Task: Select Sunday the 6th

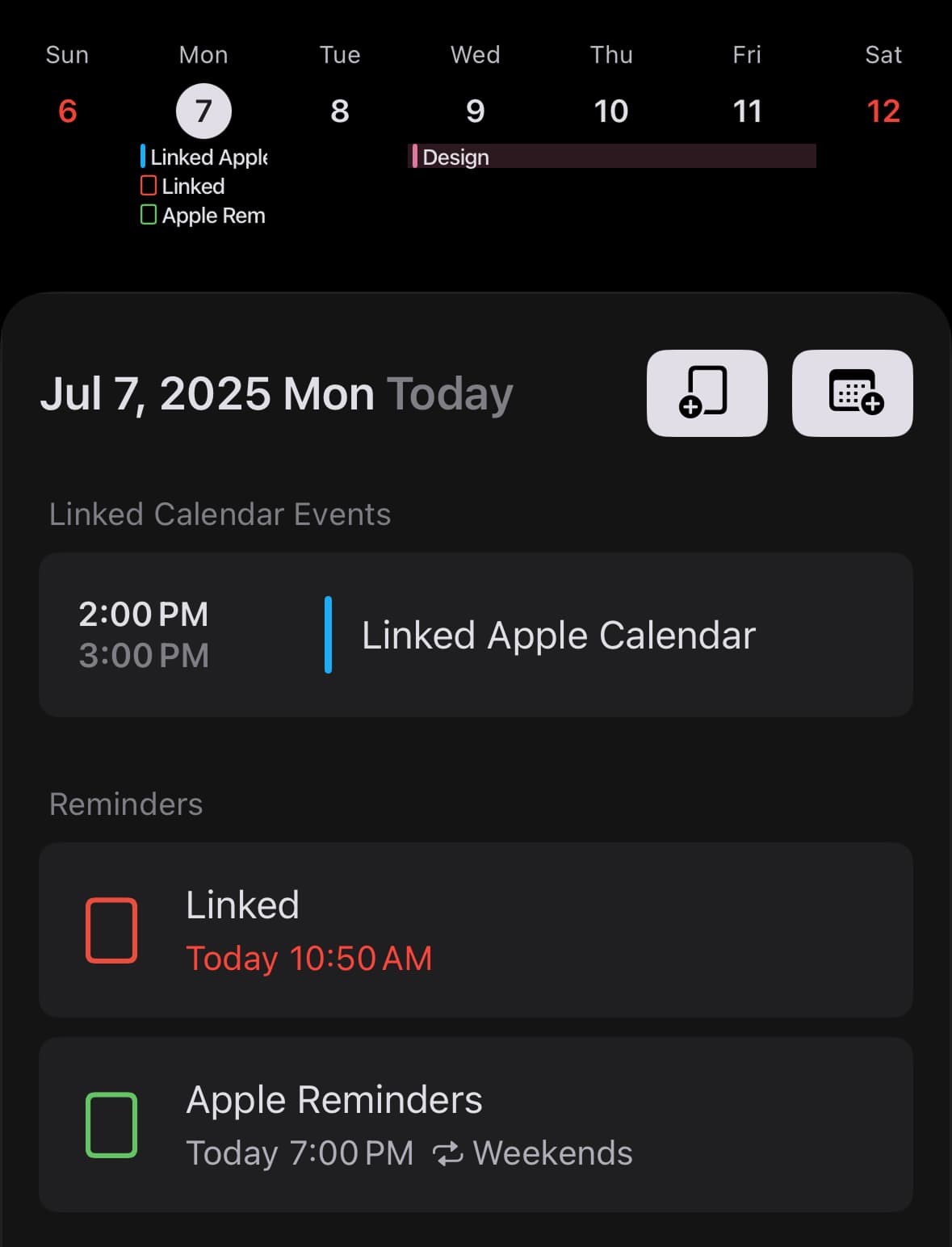Action: click(x=68, y=111)
